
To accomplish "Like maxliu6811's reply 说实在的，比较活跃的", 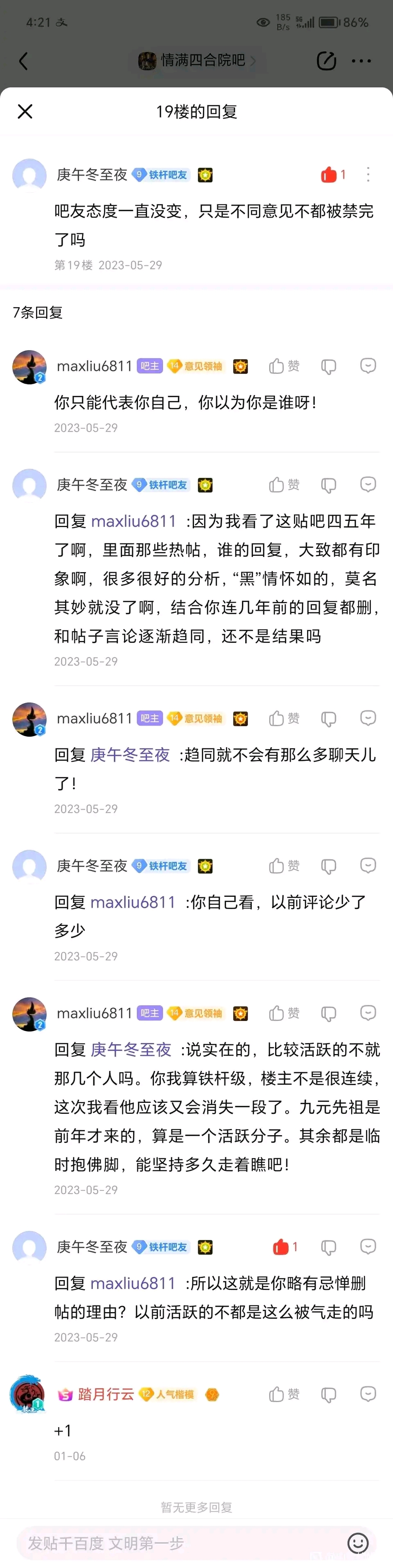I will click(284, 1013).
